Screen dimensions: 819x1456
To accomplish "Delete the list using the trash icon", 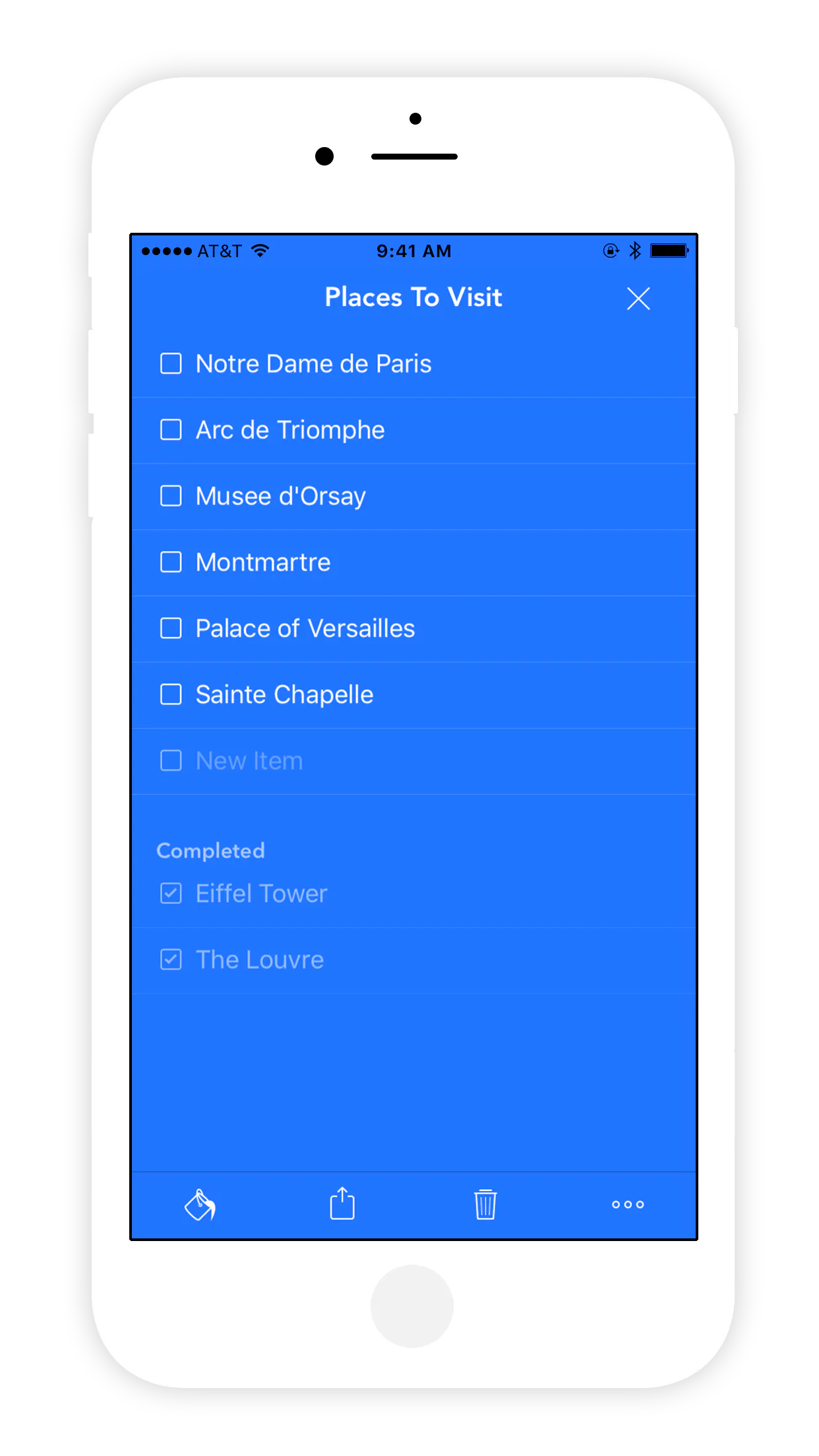I will click(485, 1203).
